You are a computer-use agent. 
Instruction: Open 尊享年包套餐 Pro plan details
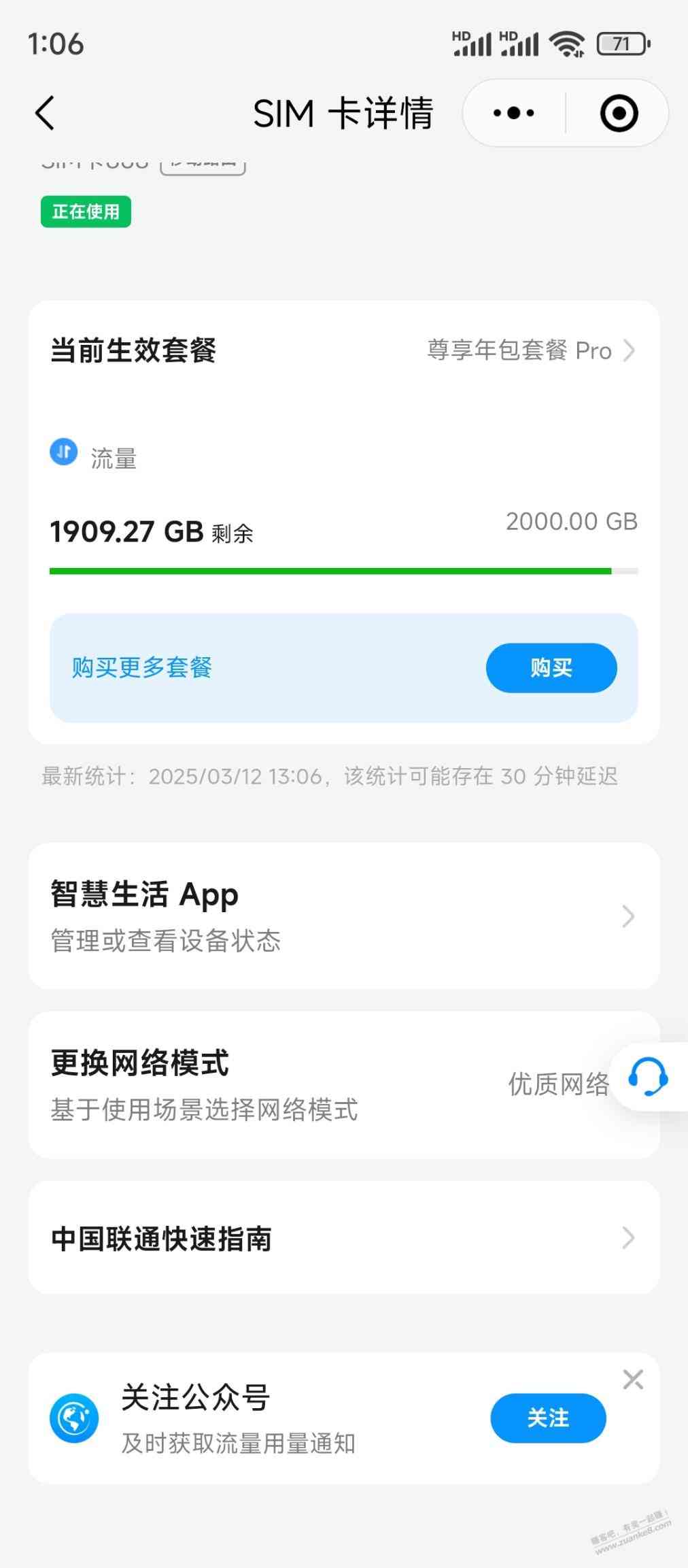click(x=530, y=350)
